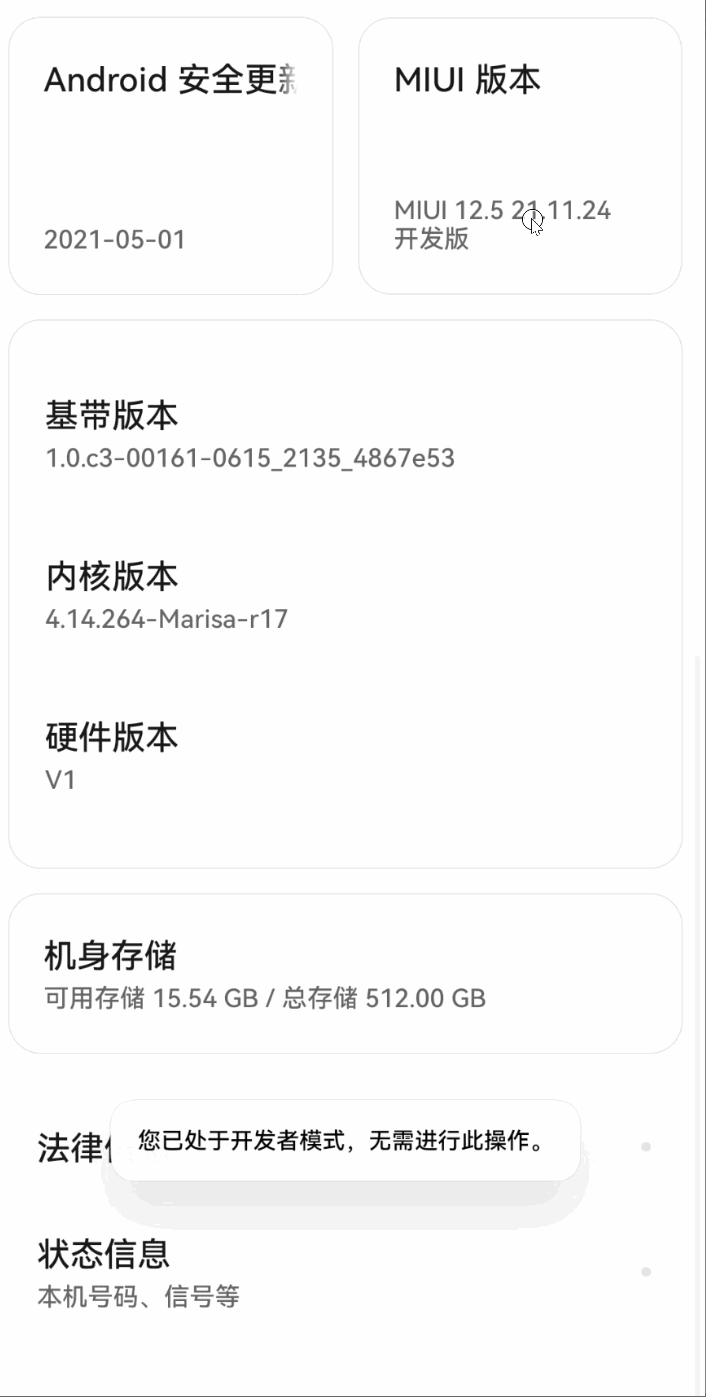Image resolution: width=706 pixels, height=1397 pixels.
Task: Open 机身存储 storage details
Action: (x=345, y=973)
